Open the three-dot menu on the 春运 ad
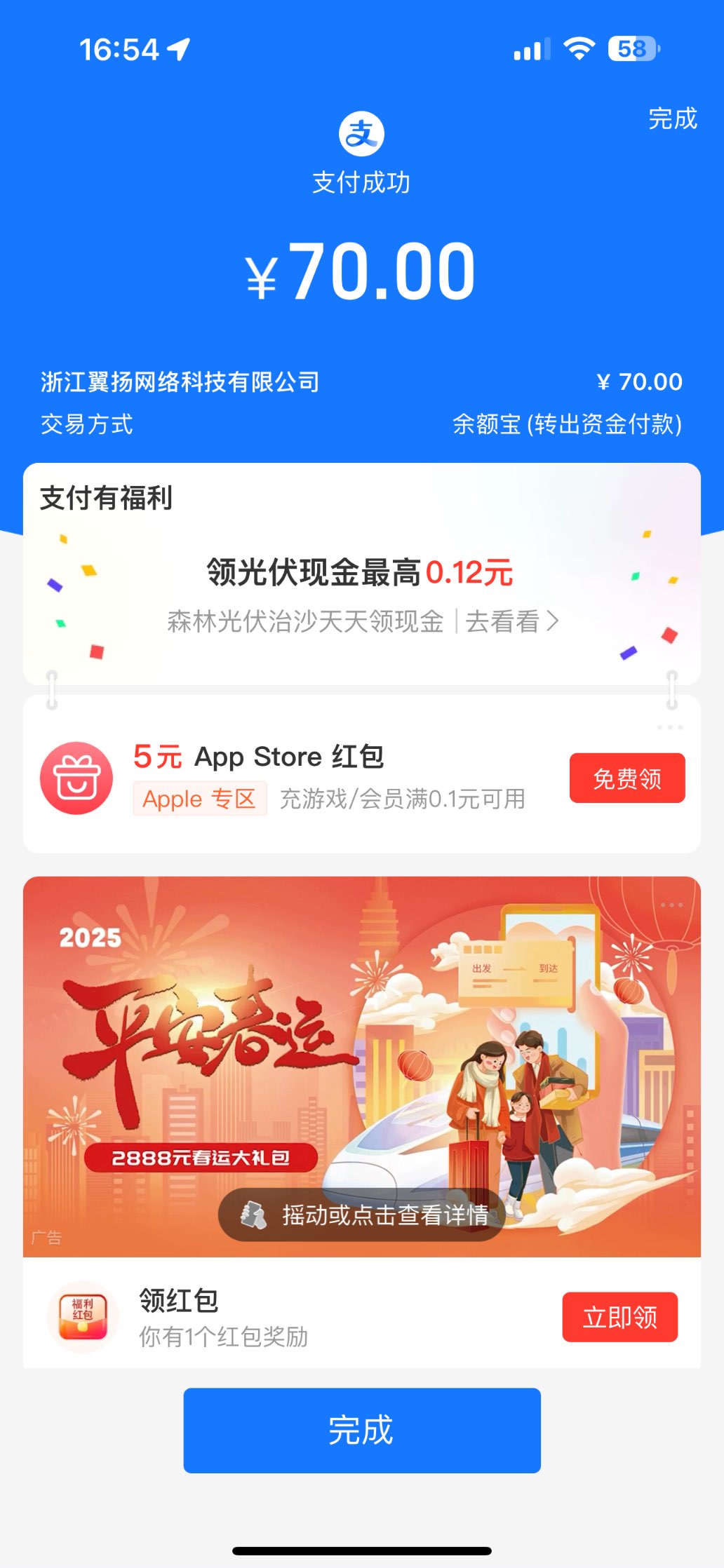The width and height of the screenshot is (724, 1568). pos(671,905)
